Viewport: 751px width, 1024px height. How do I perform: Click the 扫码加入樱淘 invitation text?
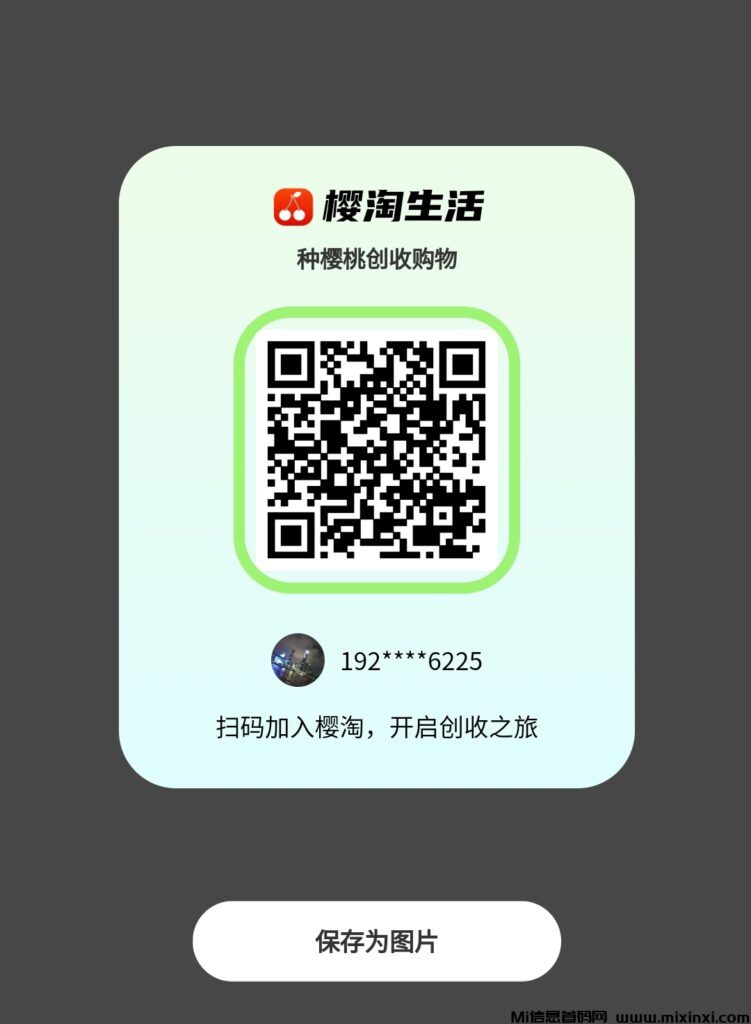coord(375,729)
